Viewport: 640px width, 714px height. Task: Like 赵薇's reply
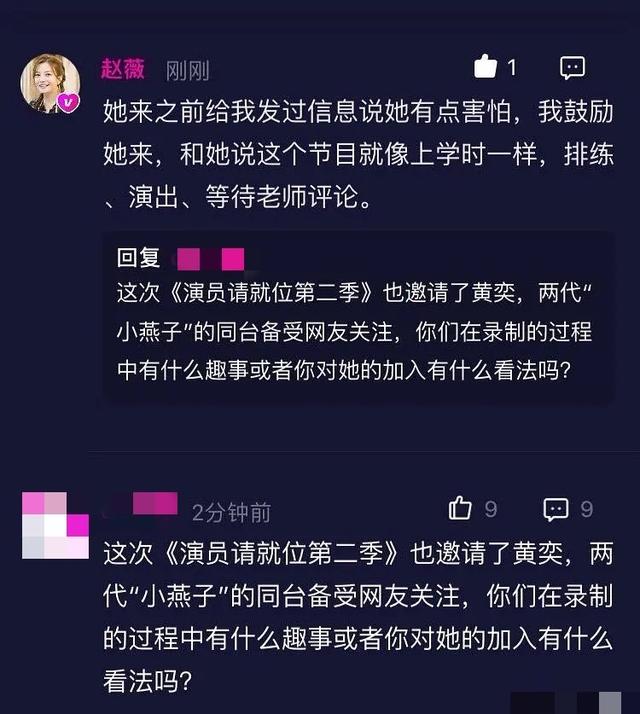(486, 67)
